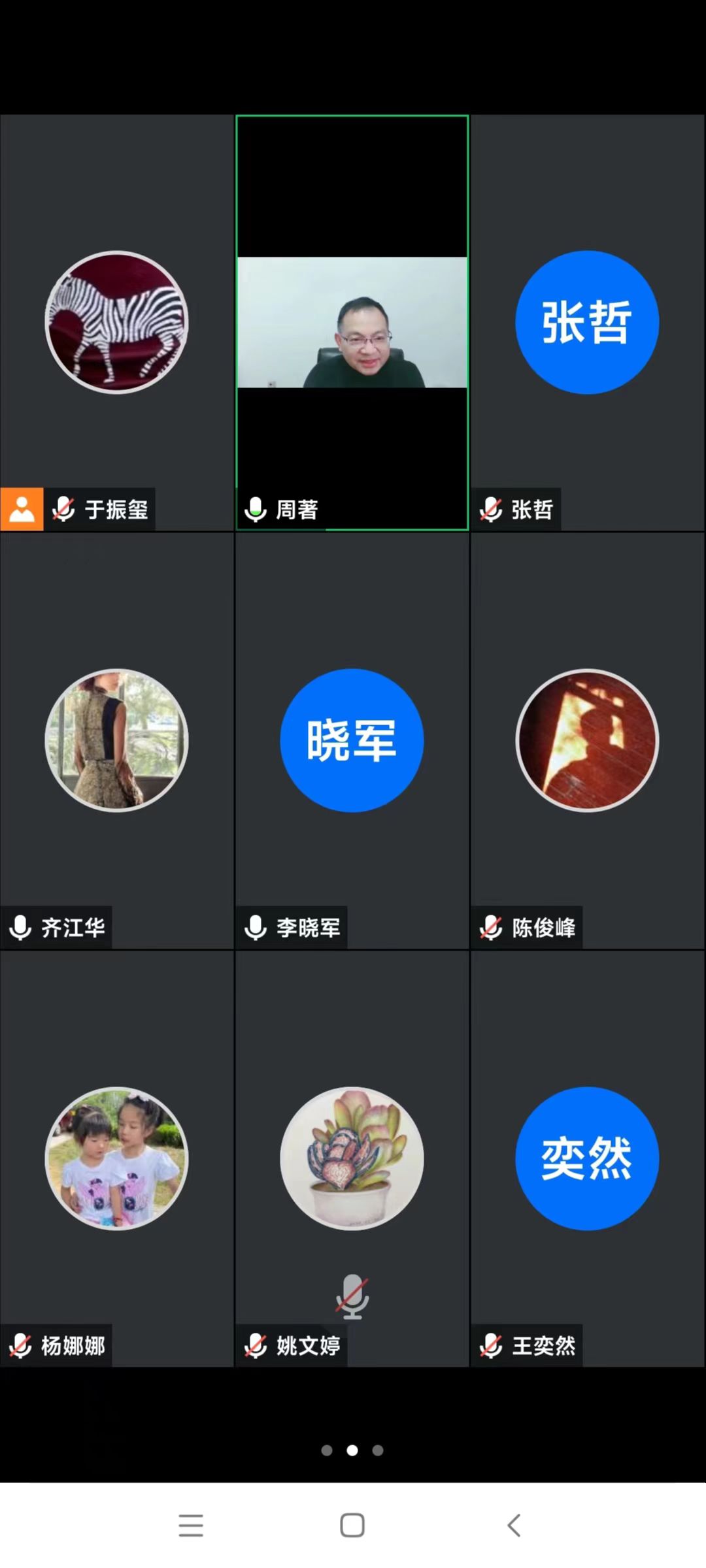Open the recent apps menu button
The height and width of the screenshot is (1568, 706).
[x=191, y=1526]
